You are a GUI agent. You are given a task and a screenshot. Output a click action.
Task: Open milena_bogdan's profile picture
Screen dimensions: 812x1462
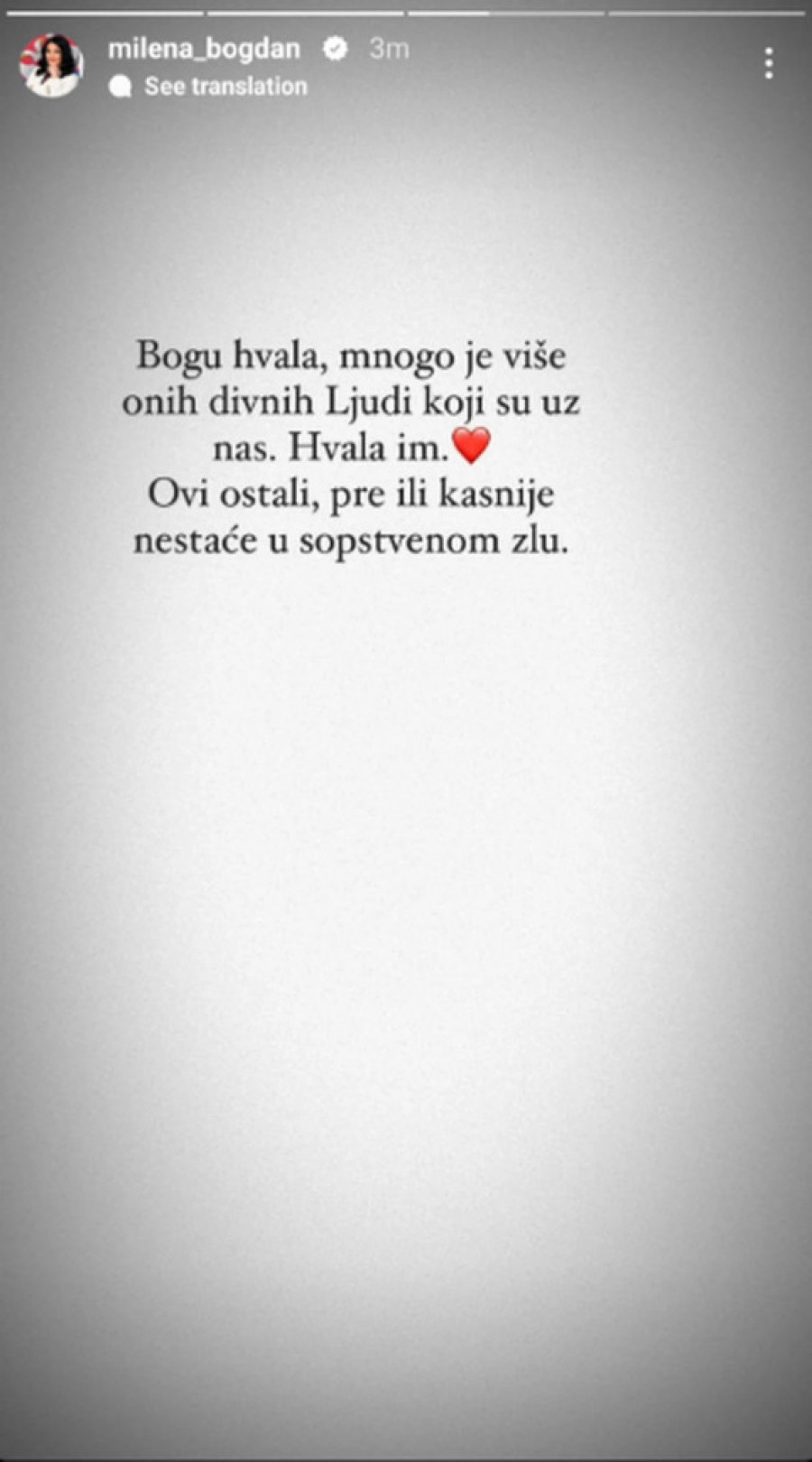[51, 65]
